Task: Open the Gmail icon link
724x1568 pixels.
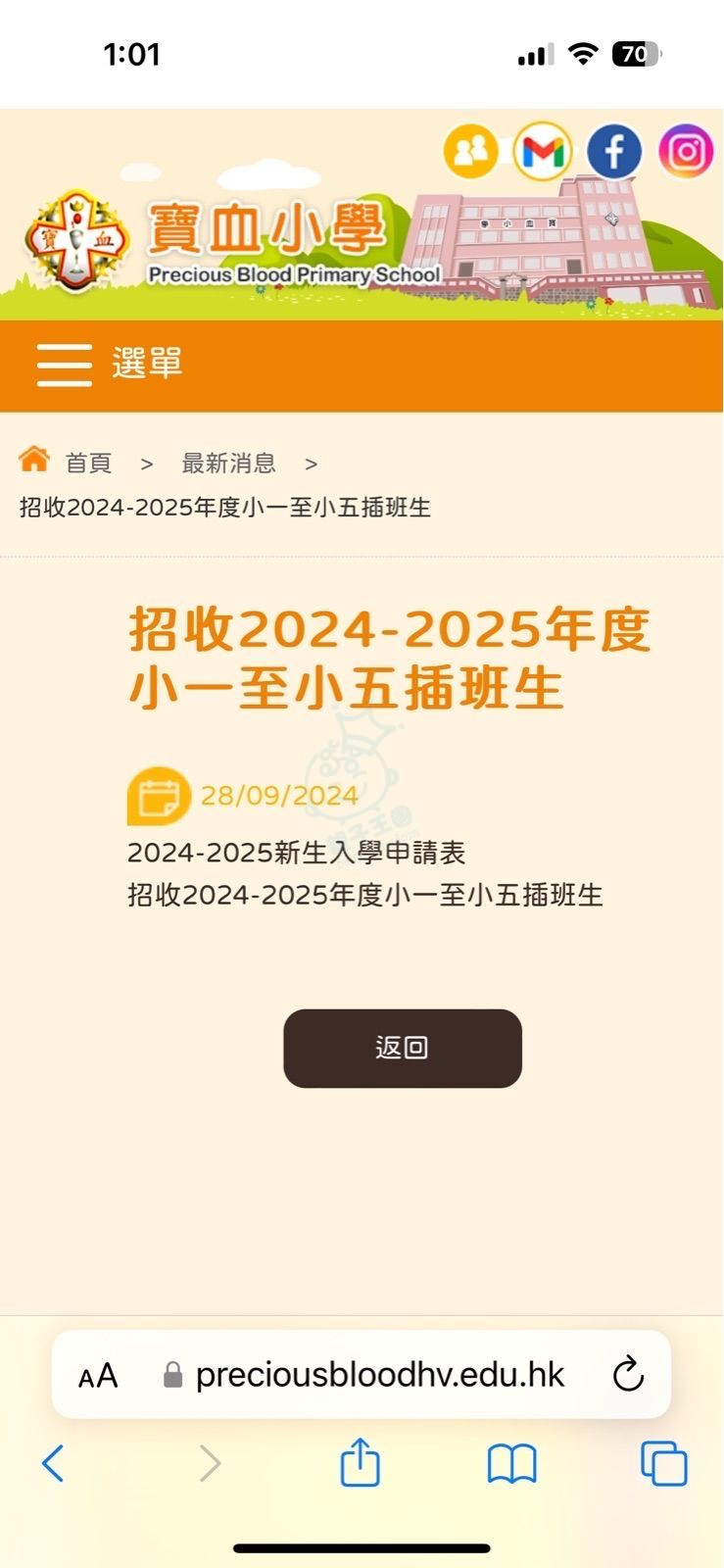Action: (x=543, y=151)
